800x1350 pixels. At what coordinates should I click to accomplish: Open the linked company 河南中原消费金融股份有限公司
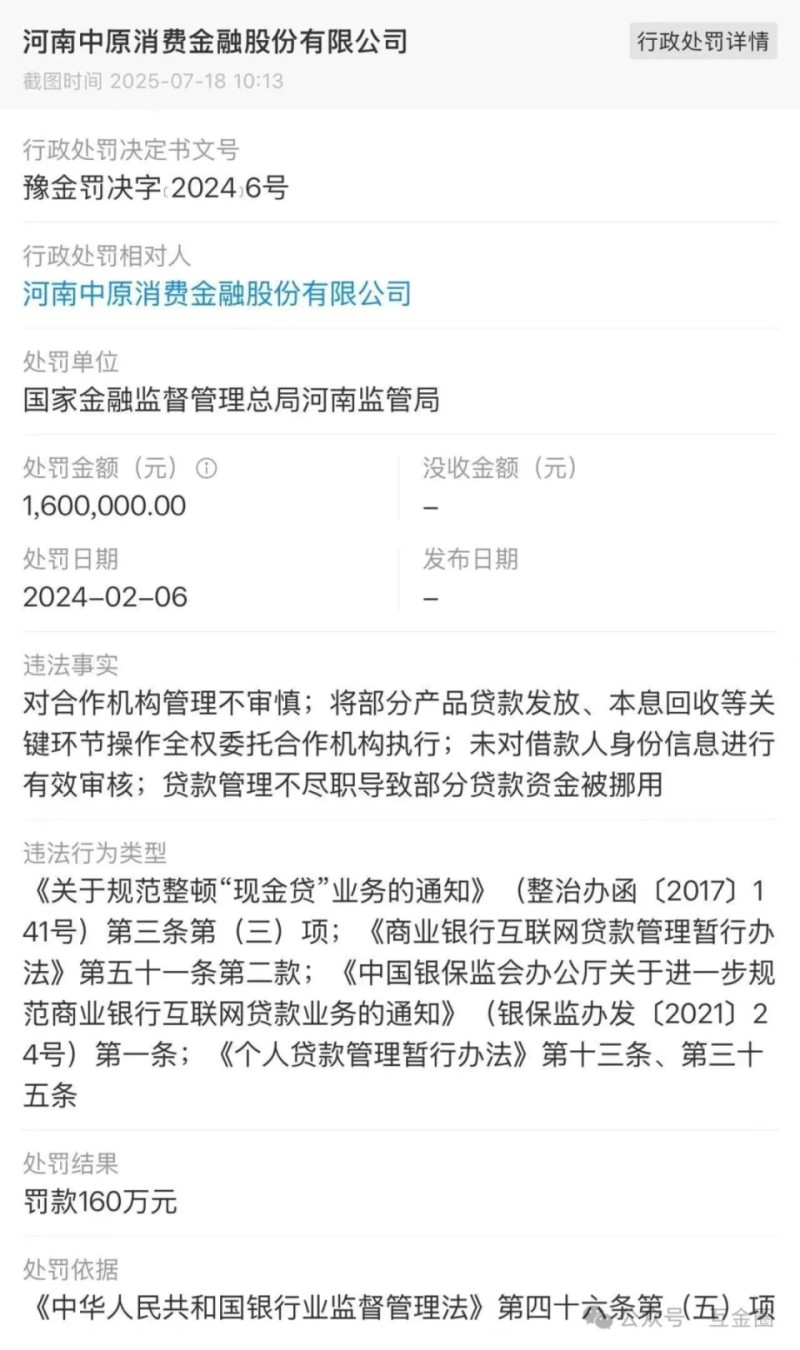click(x=217, y=293)
